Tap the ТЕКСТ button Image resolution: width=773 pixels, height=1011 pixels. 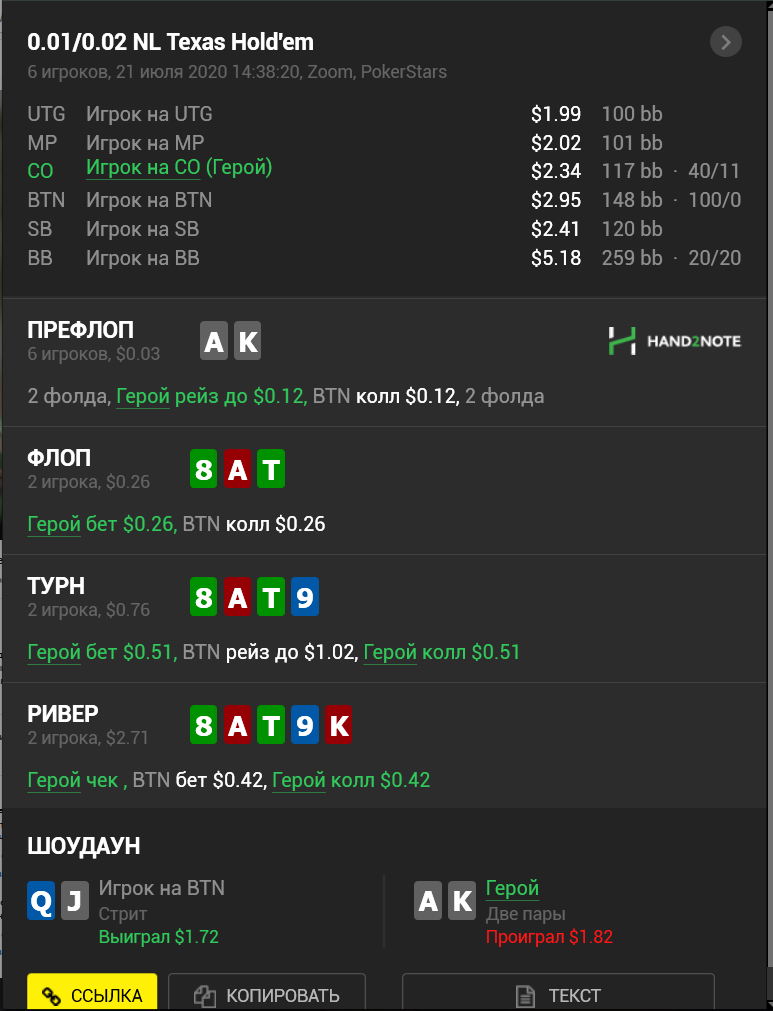click(558, 994)
